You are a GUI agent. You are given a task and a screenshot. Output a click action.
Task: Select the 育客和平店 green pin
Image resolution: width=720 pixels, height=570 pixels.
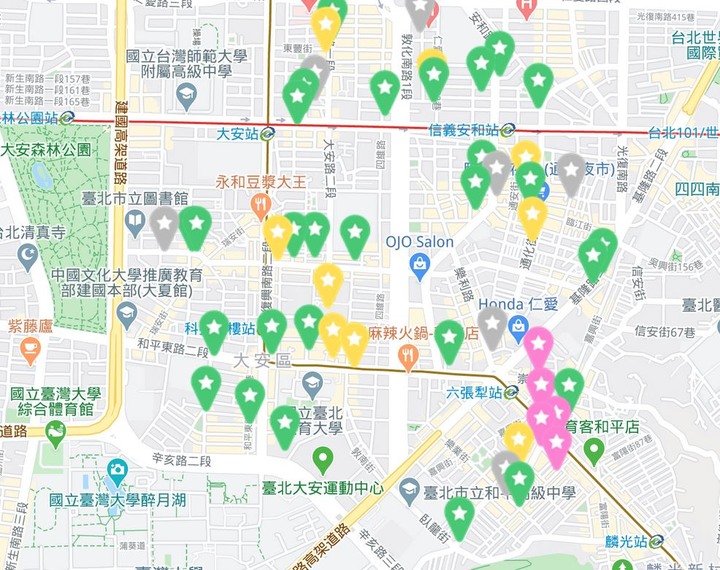pos(594,451)
